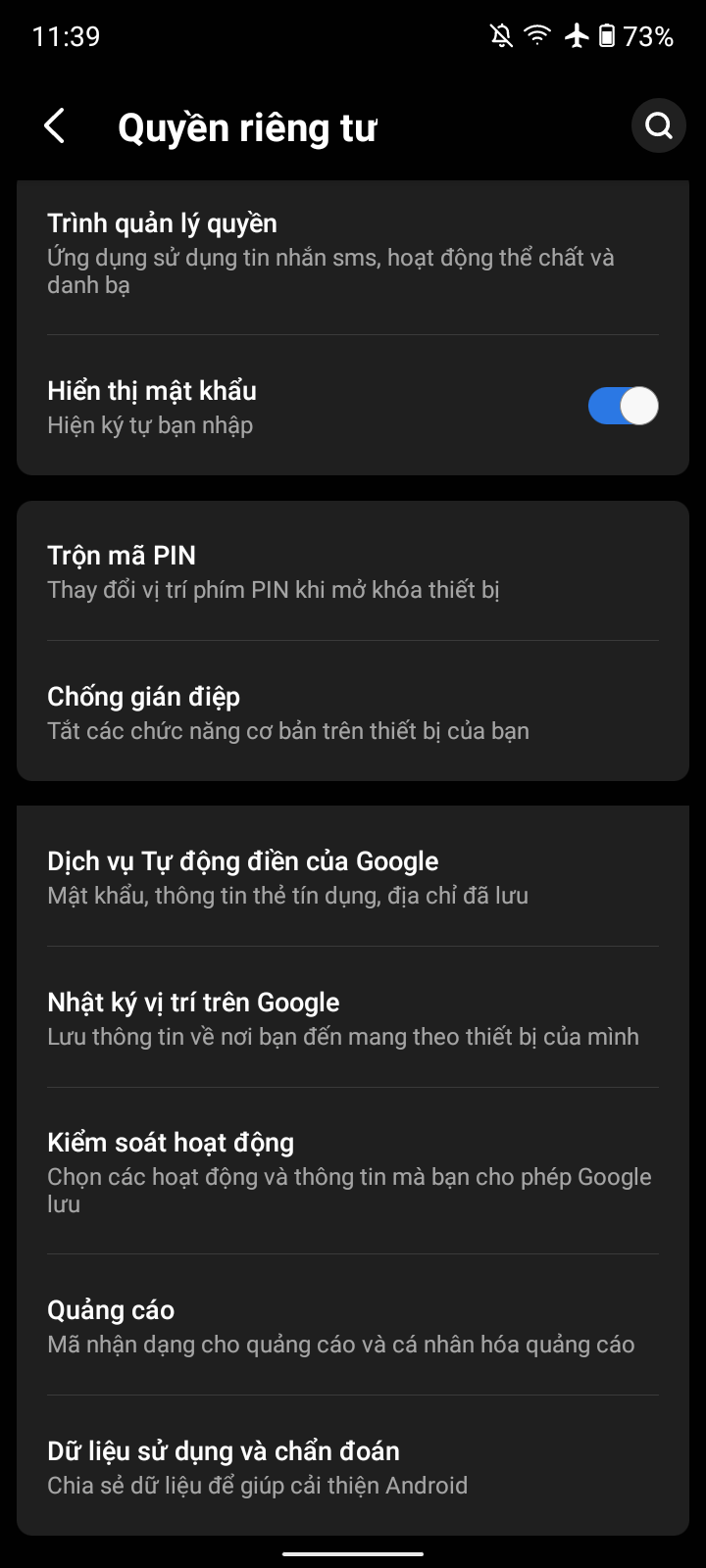Image resolution: width=706 pixels, height=1568 pixels.
Task: Open the search icon in the header
Action: [658, 126]
